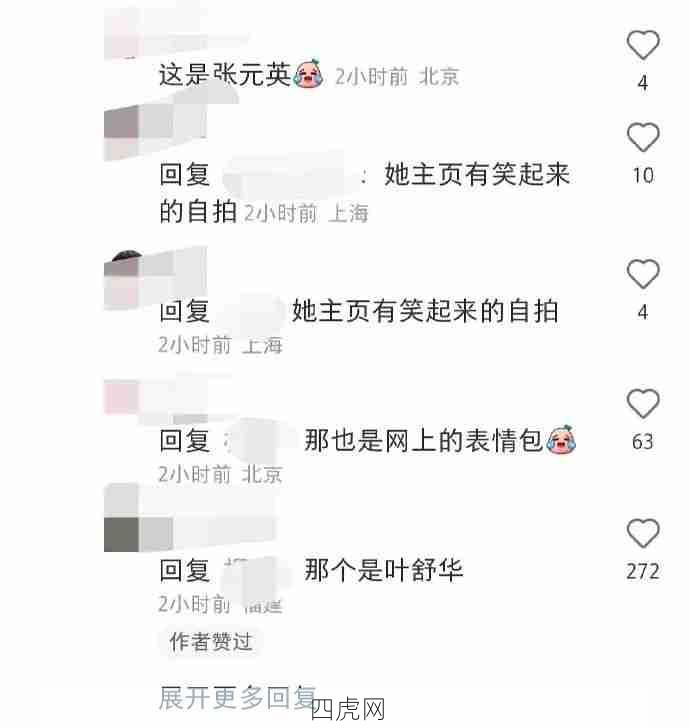
Task: Like the reply 那个是叶舒华
Action: (x=643, y=533)
